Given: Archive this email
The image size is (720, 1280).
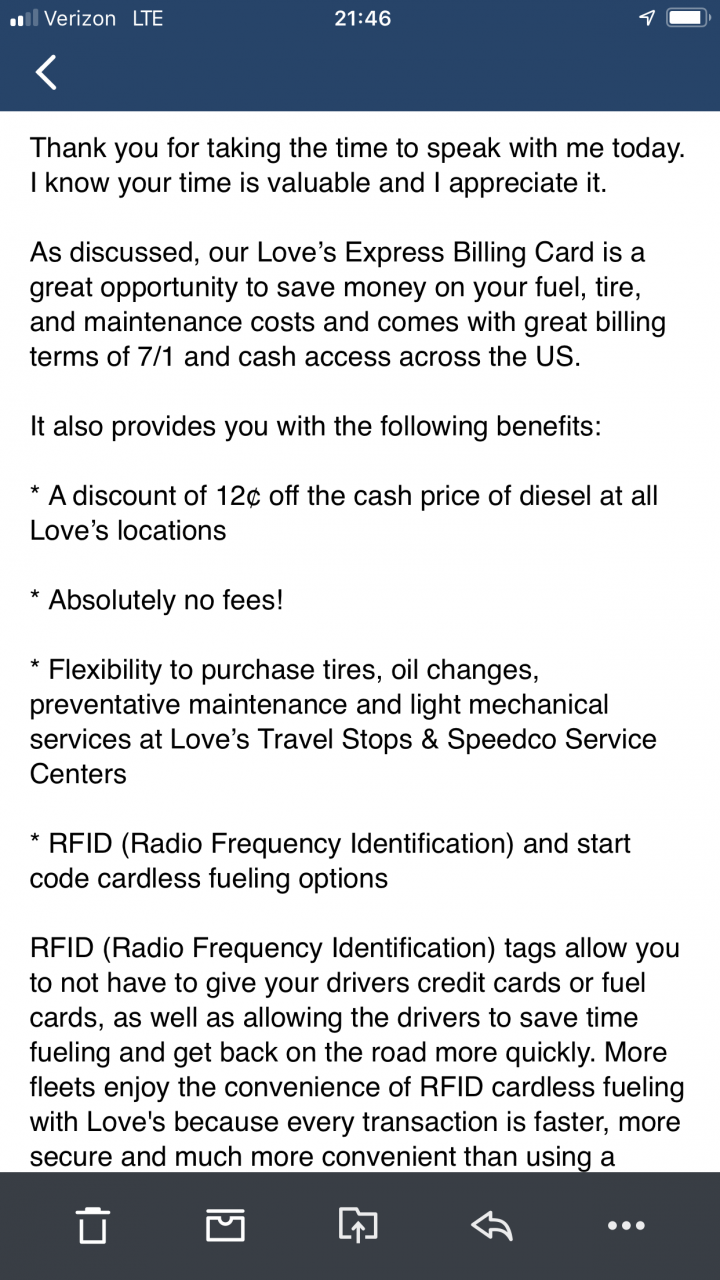Looking at the screenshot, I should 225,1225.
